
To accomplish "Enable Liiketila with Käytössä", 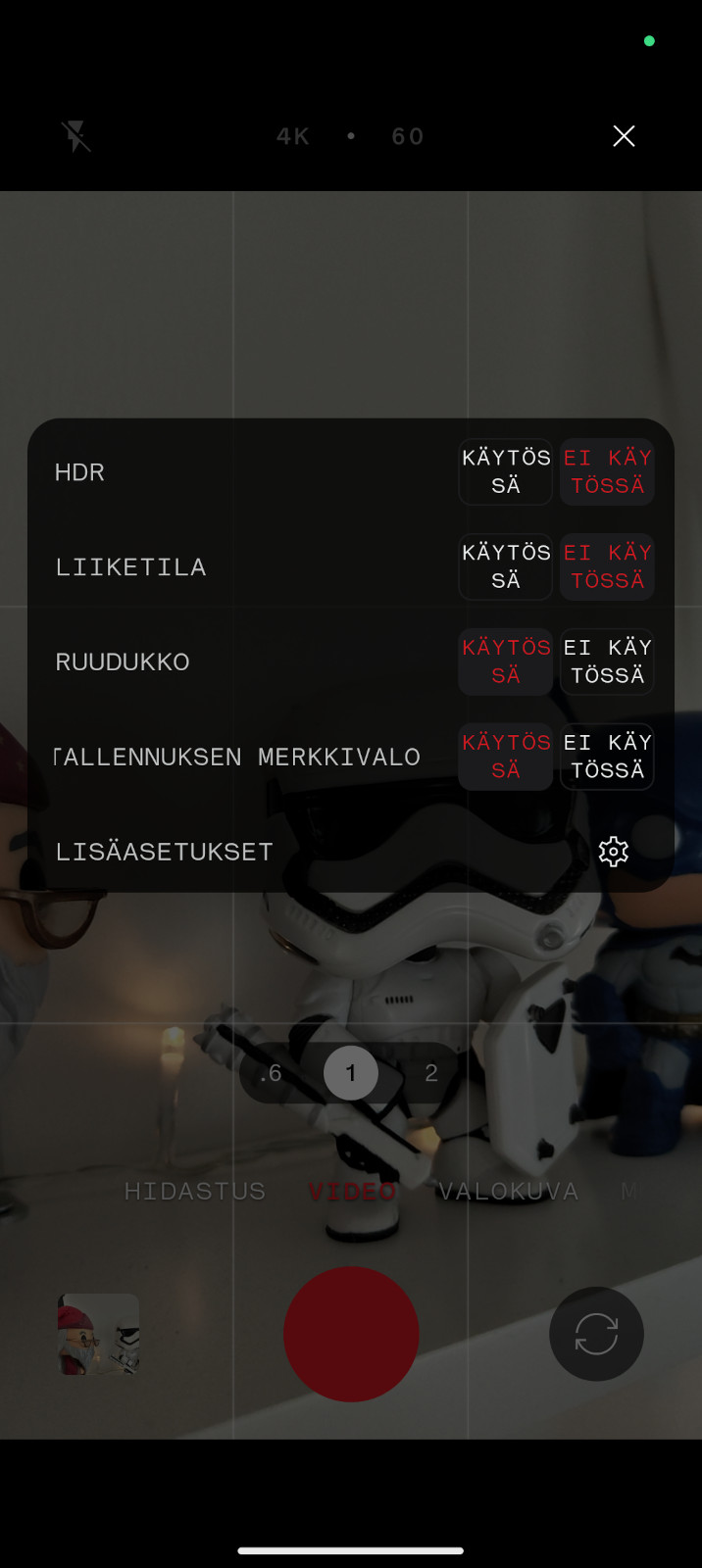I will pos(506,566).
